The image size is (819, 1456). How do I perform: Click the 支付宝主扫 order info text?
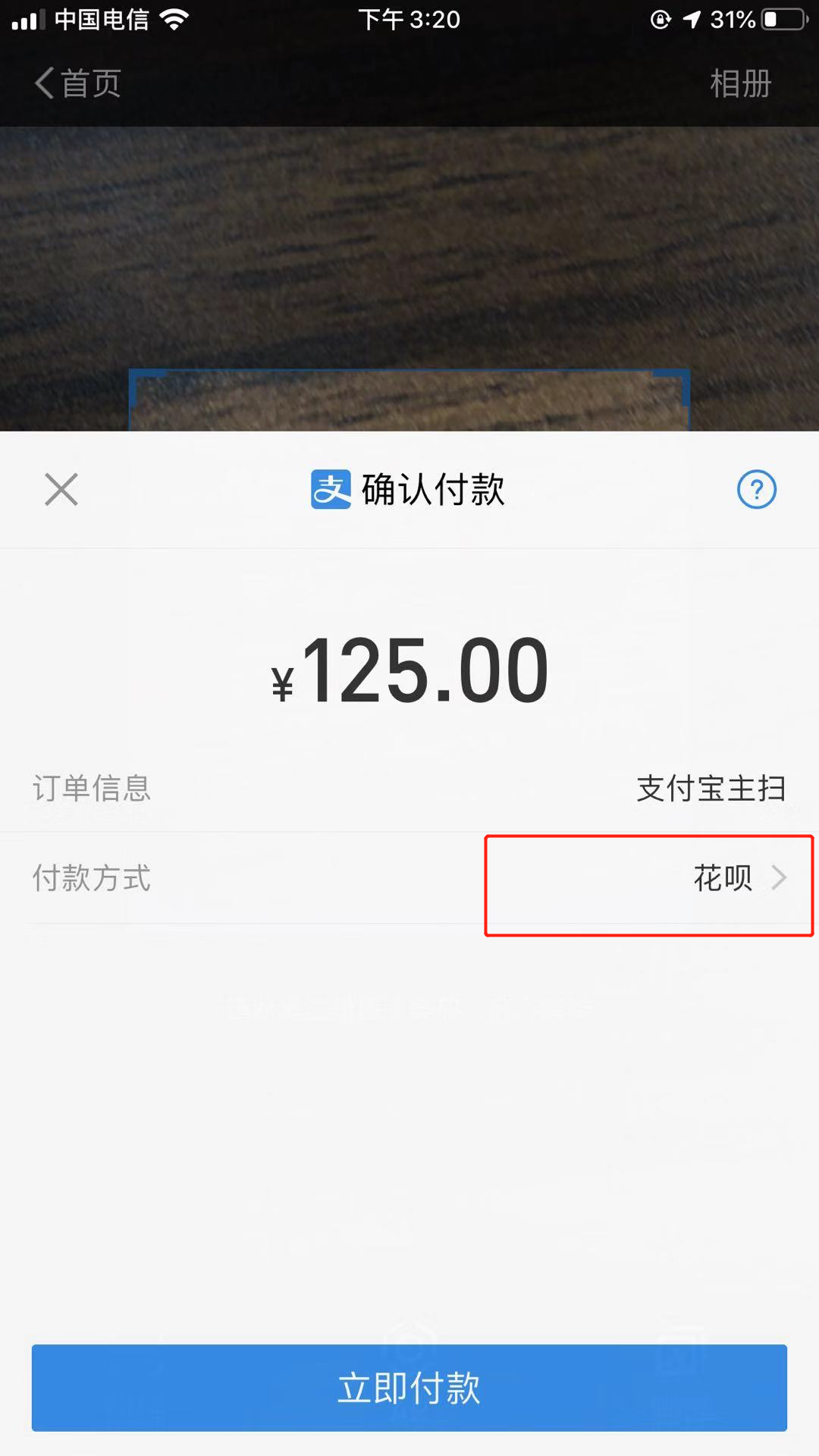(712, 789)
